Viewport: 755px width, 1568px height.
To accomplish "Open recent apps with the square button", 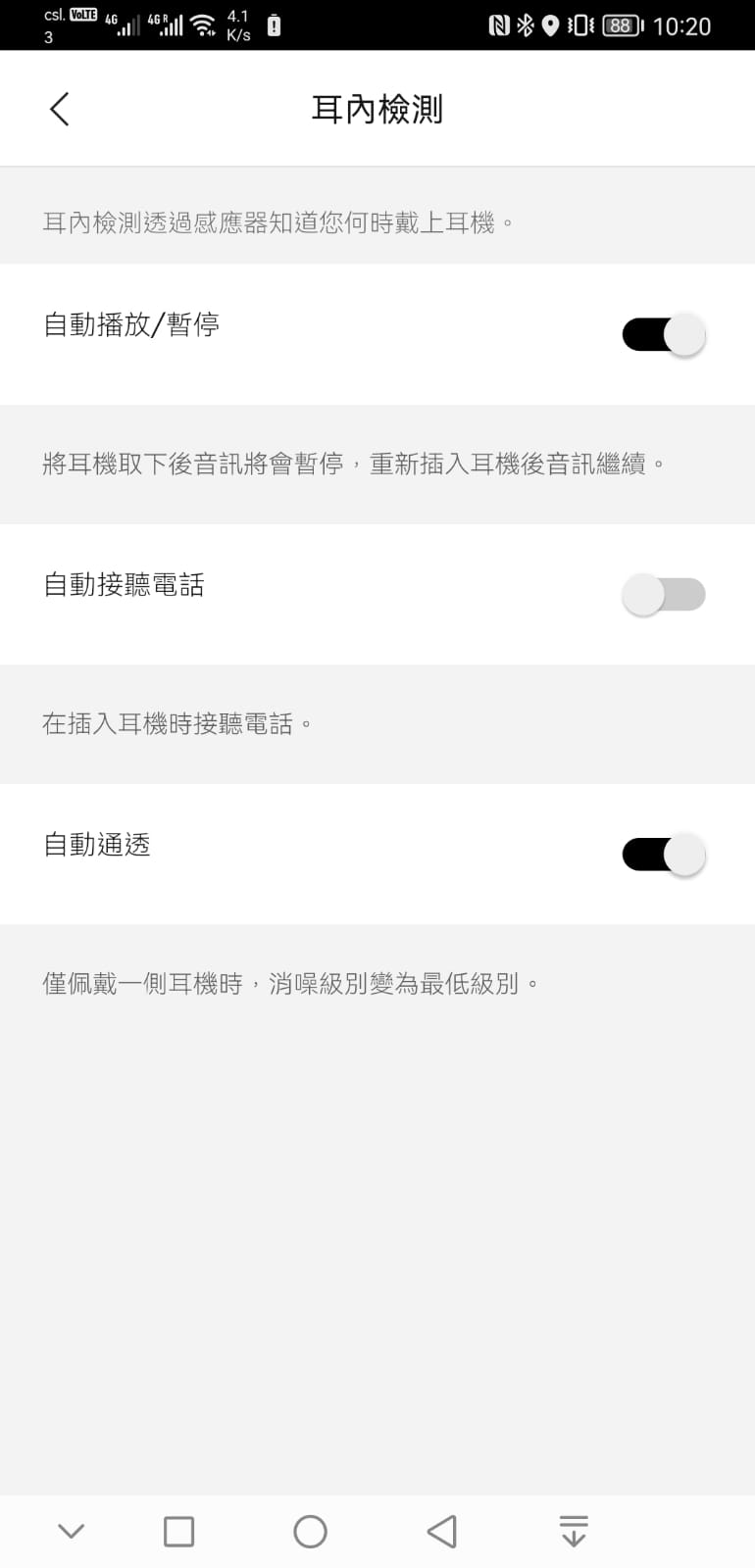I will pos(178,1531).
